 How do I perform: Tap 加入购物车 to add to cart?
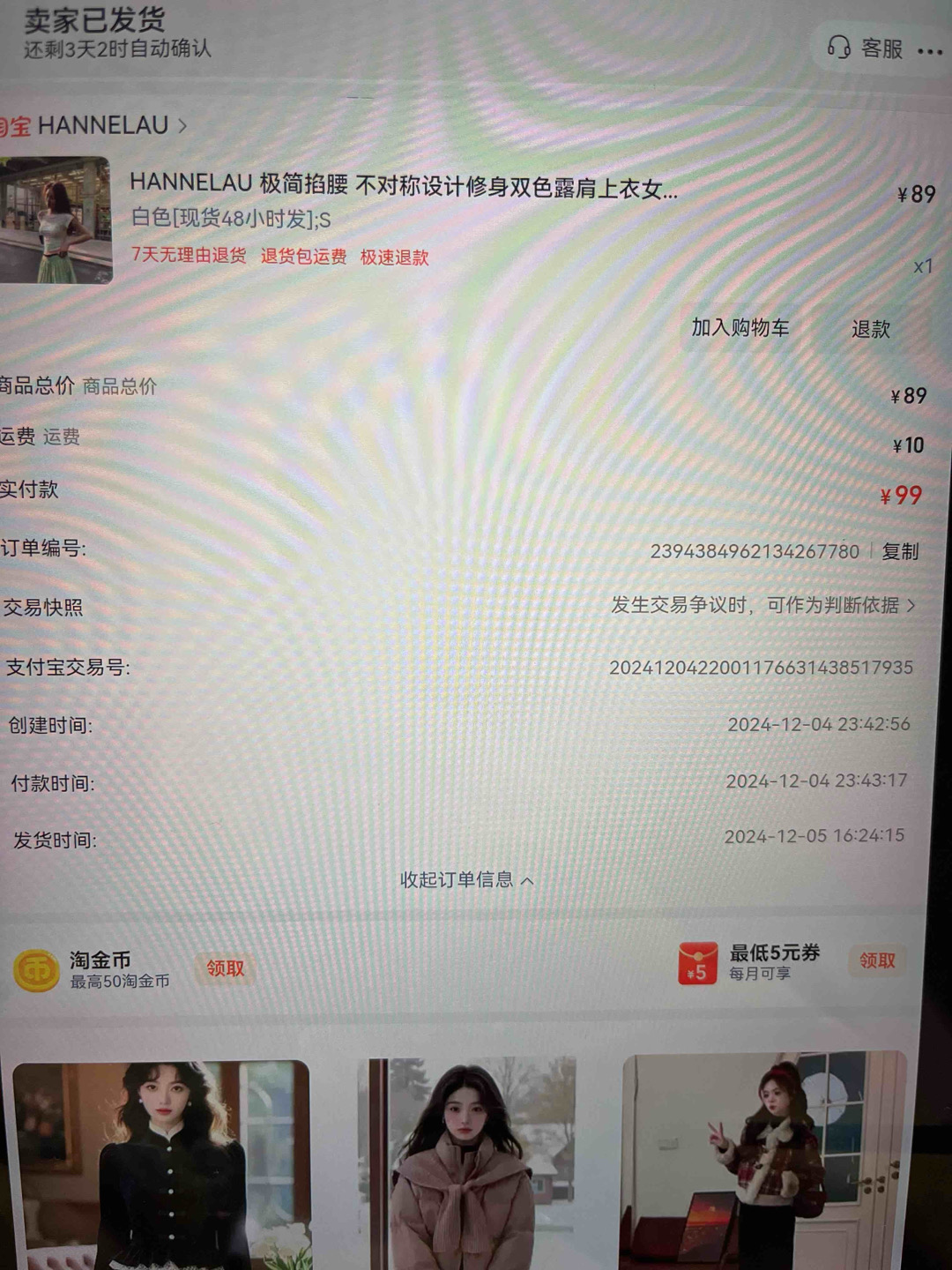tap(740, 328)
